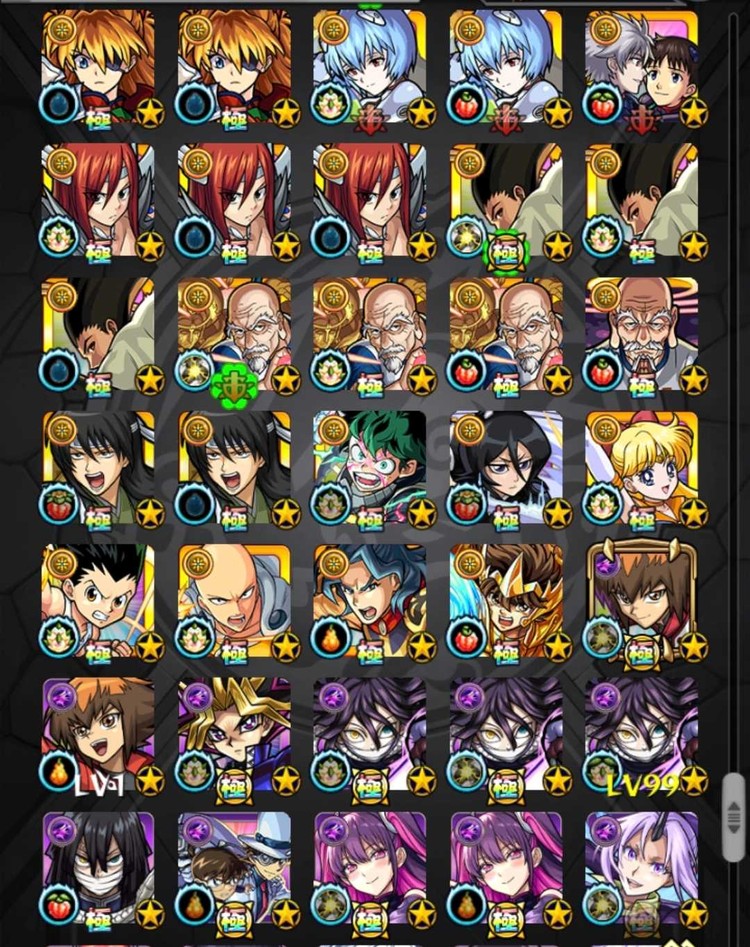
Task: Select the spiky black-haired boy in green
Action: tap(97, 602)
